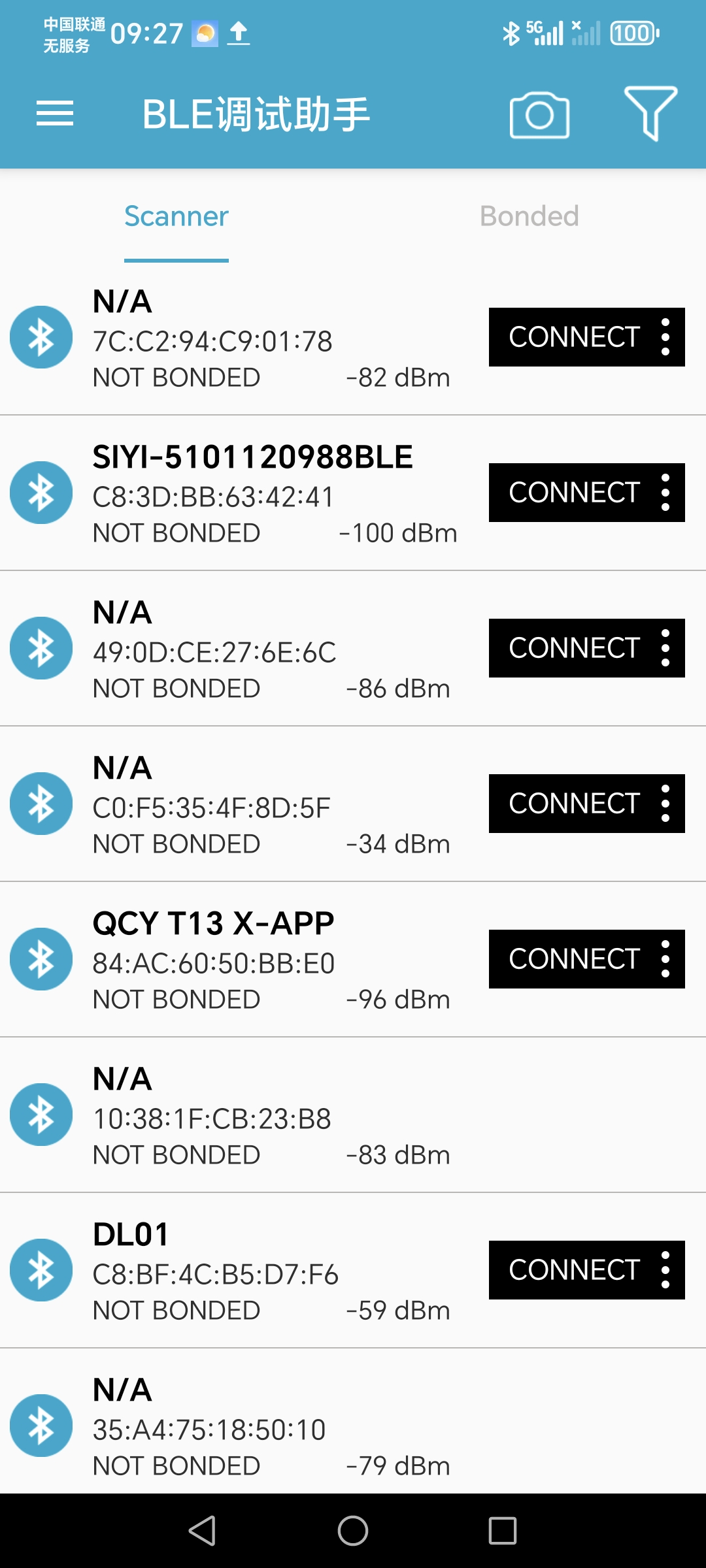Open the hamburger drawer menu

coord(55,114)
